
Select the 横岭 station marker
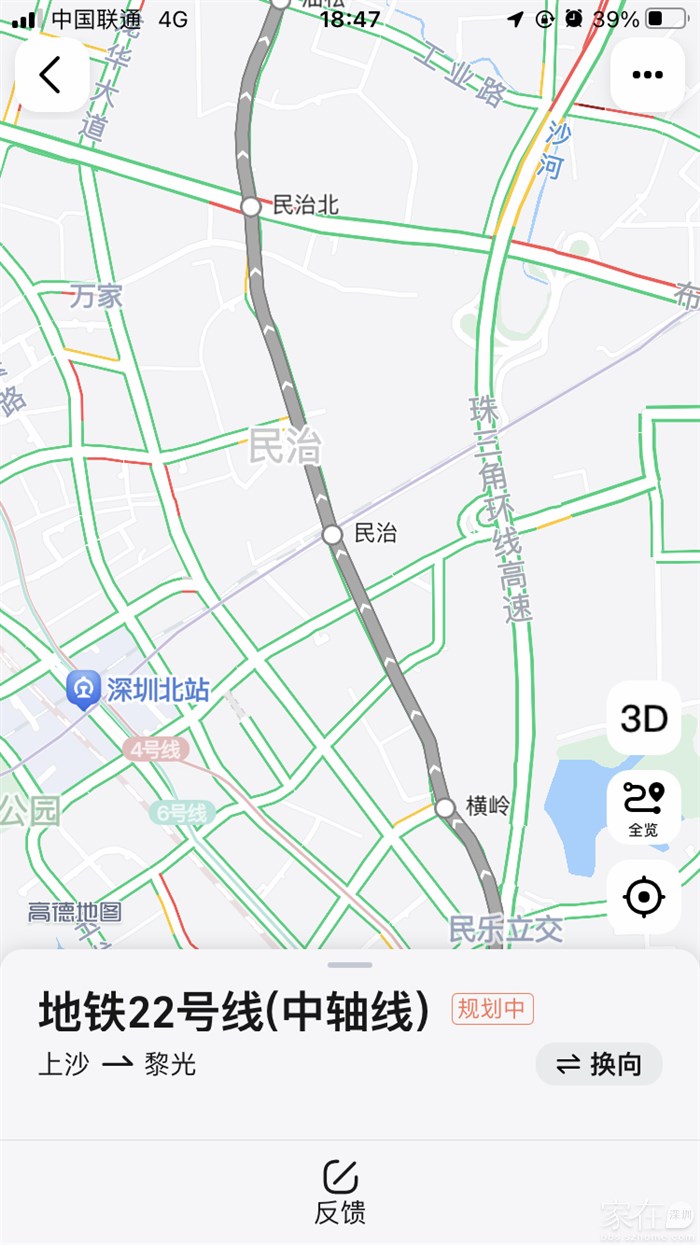(x=445, y=807)
